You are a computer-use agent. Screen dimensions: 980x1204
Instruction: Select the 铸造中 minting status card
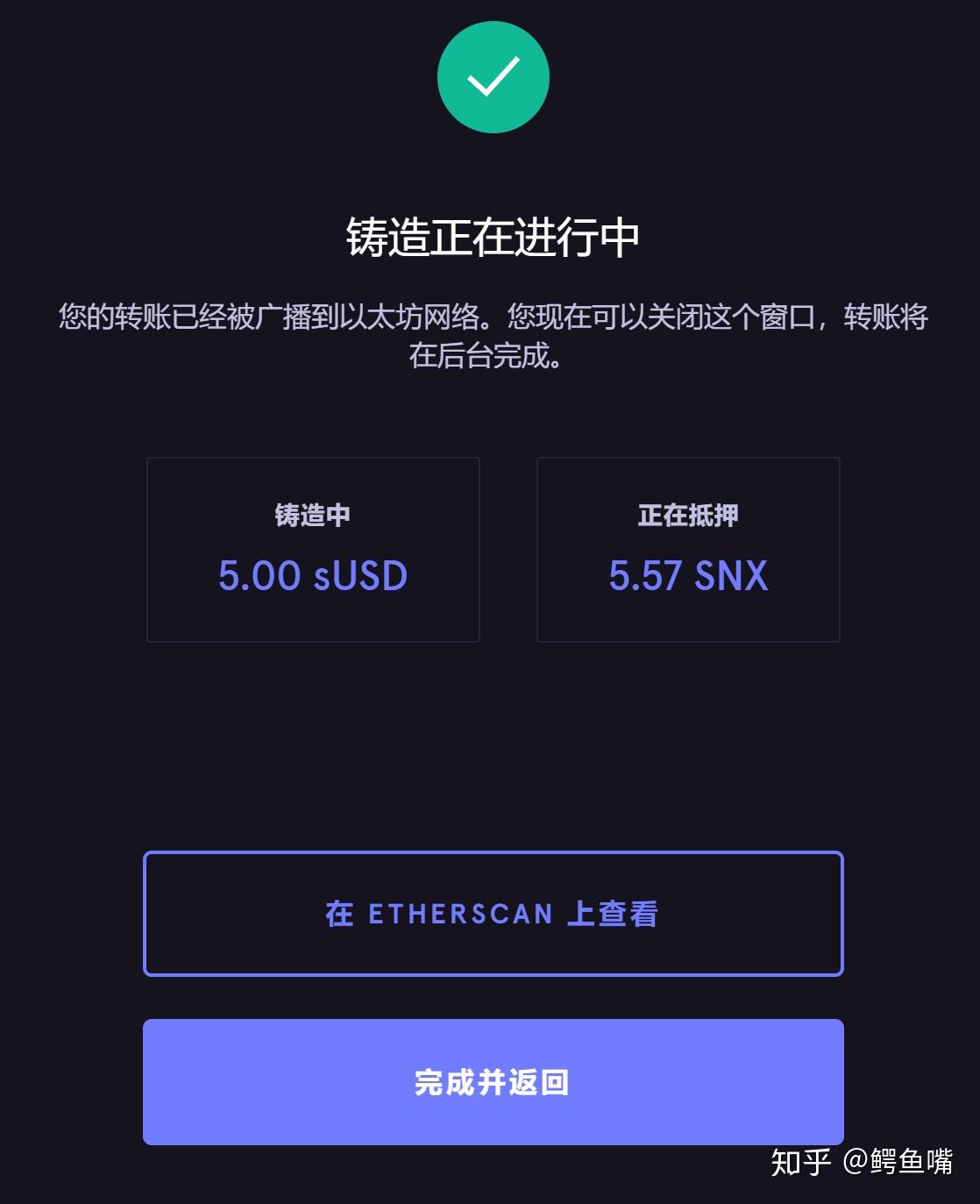[313, 550]
